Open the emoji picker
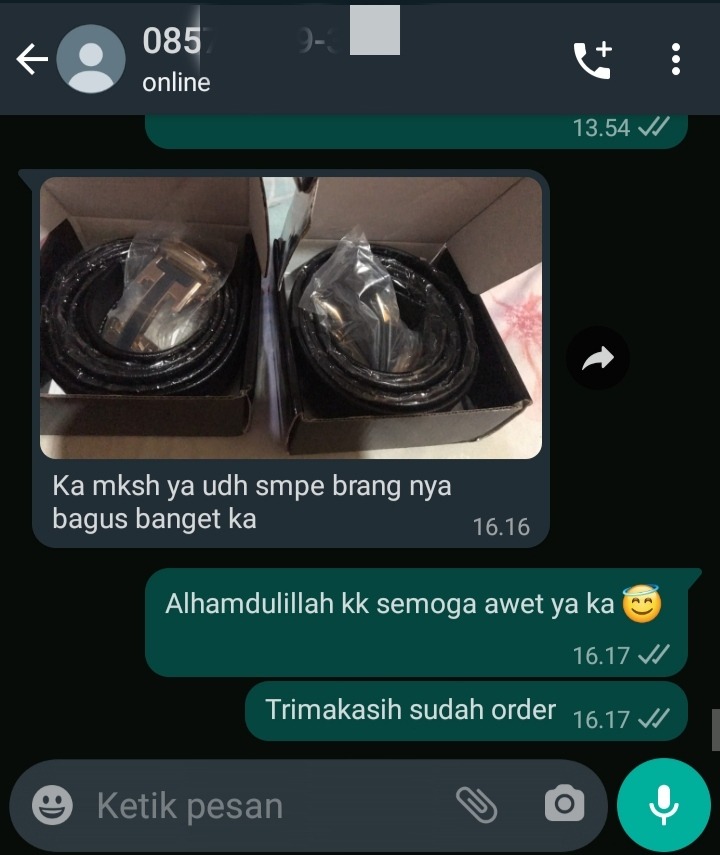The height and width of the screenshot is (855, 720). tap(52, 804)
